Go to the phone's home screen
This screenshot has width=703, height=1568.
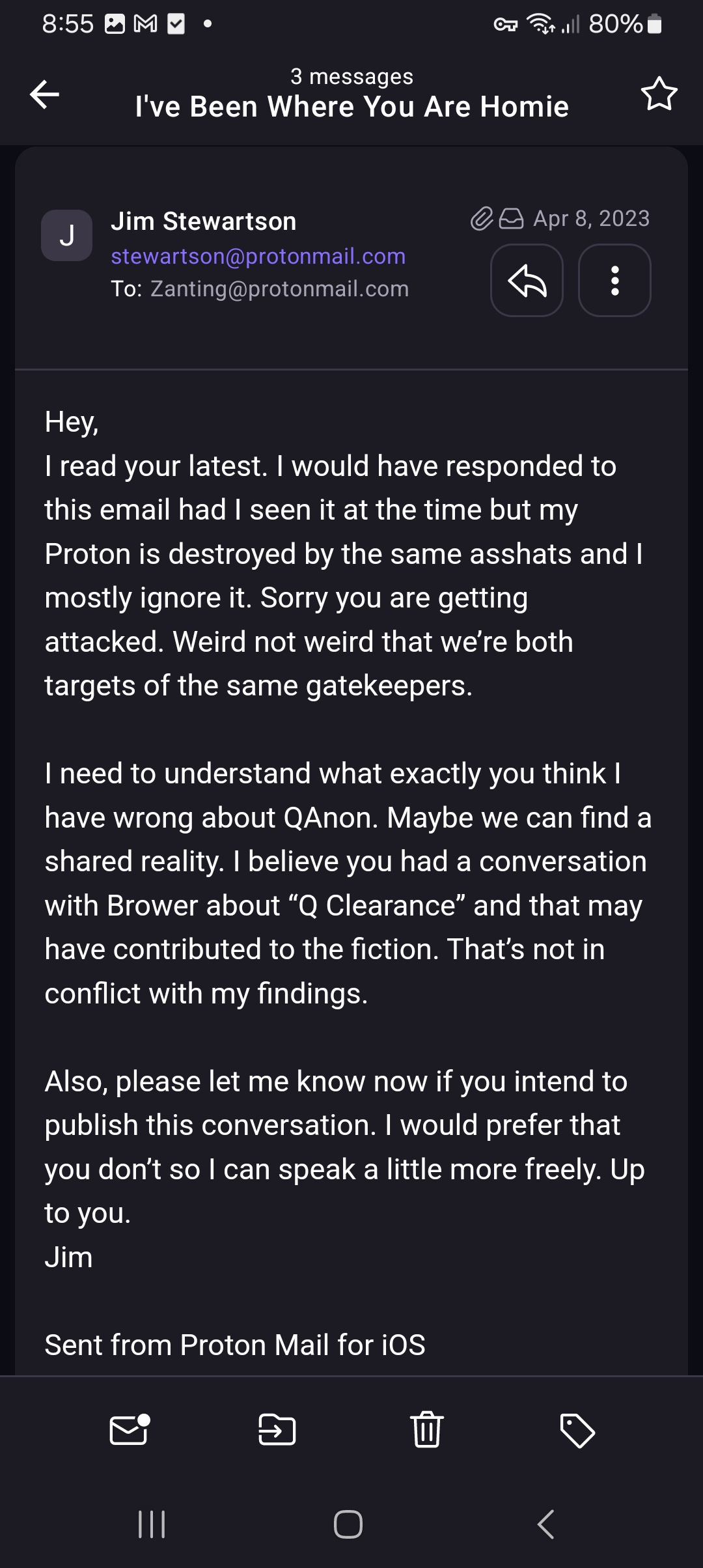348,1524
